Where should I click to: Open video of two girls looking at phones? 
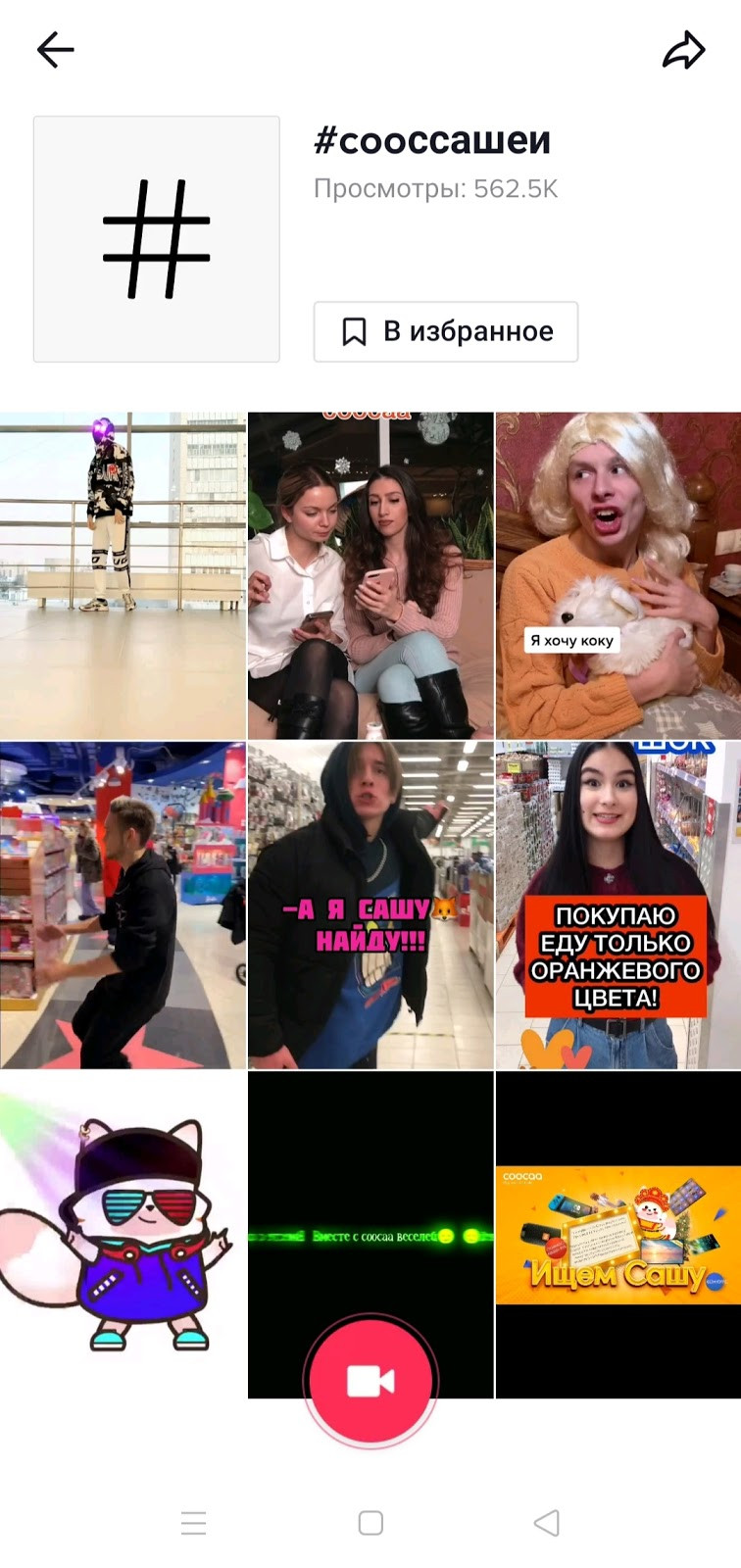click(370, 575)
